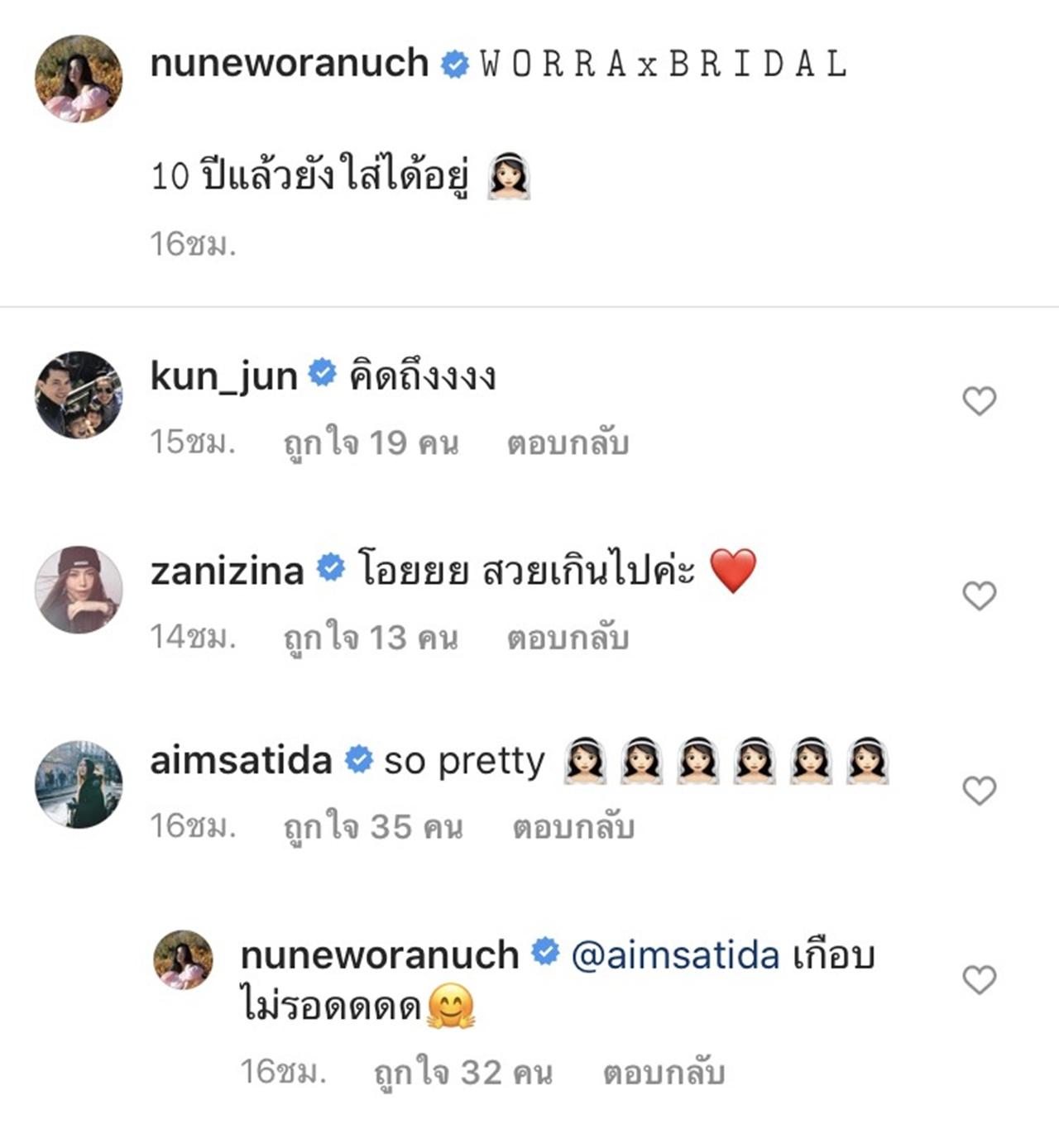Like aimsatida's so pretty comment
The image size is (1059, 1148).
979,791
